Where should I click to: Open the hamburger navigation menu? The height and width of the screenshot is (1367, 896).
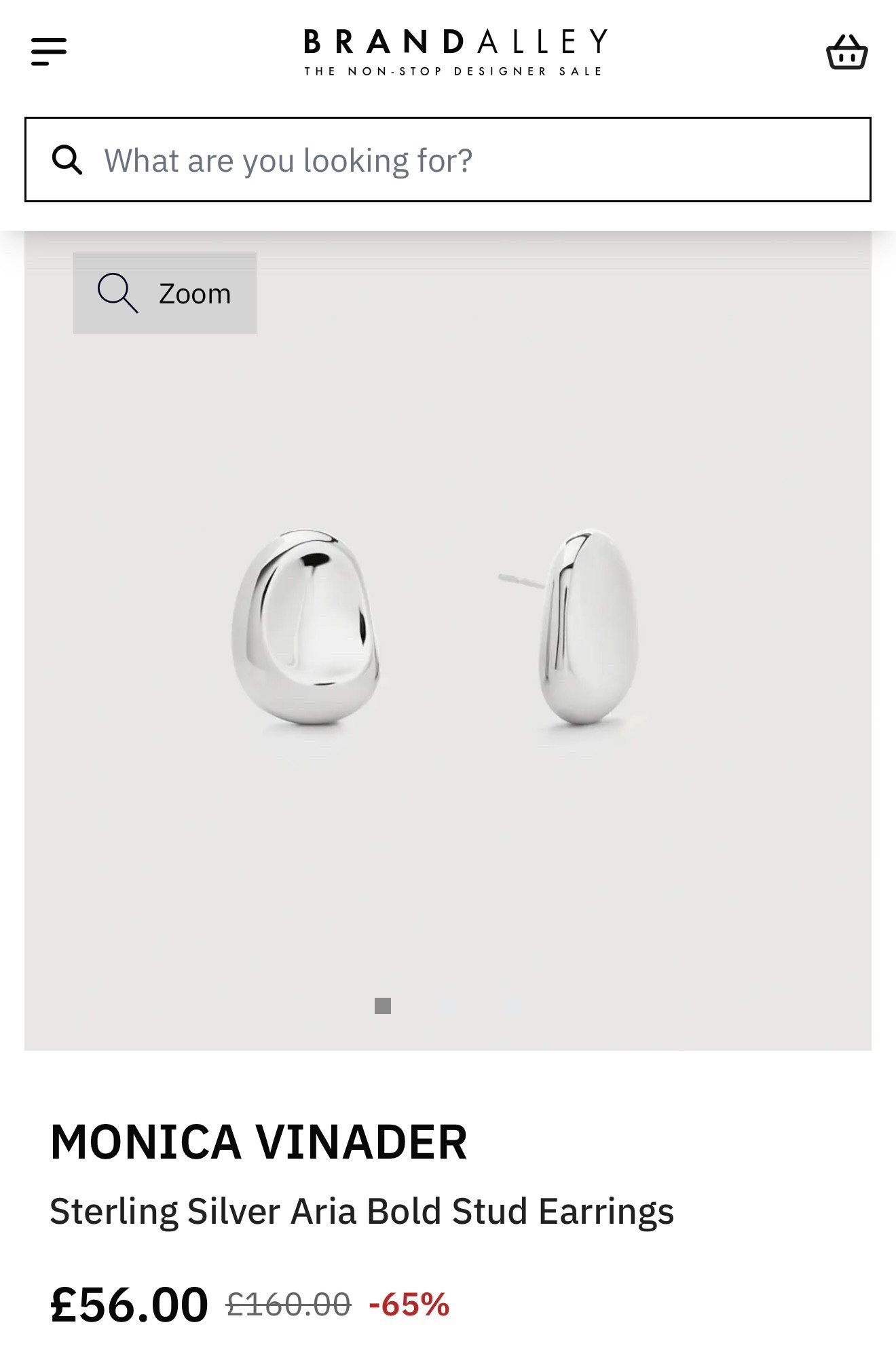click(49, 52)
